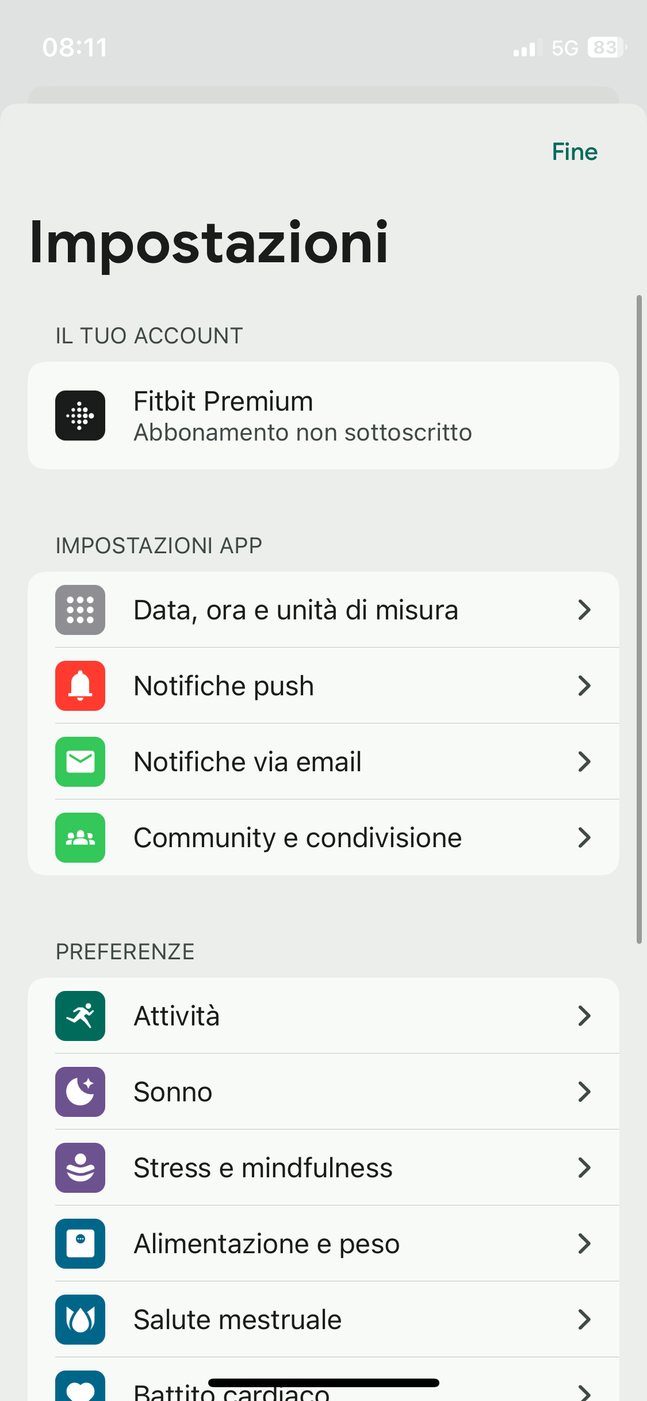Screen dimensions: 647x1401
Task: Open Salute mestruale preferences
Action: [x=322, y=1320]
